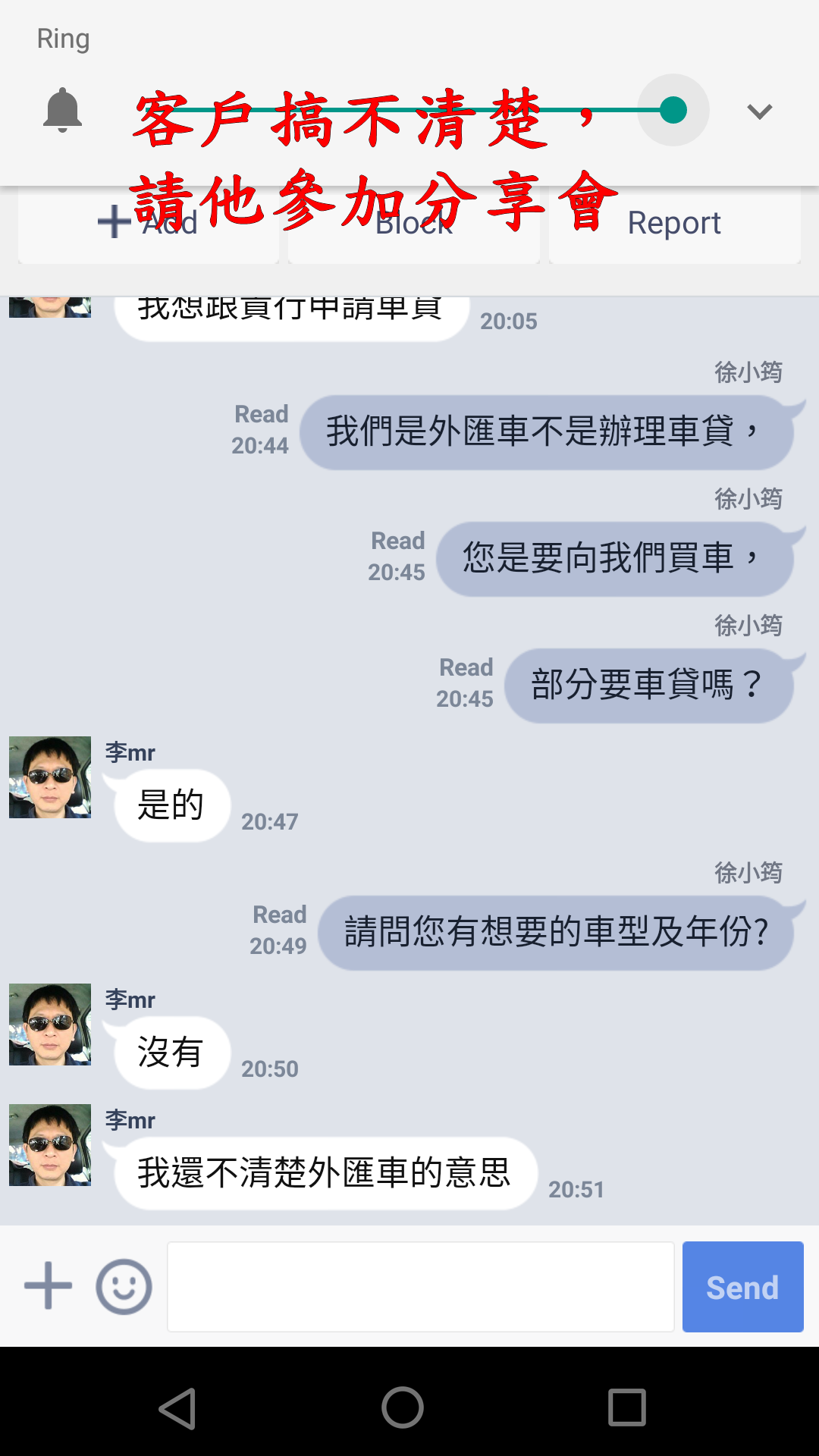
Task: Open the attachment plus menu
Action: click(49, 1286)
